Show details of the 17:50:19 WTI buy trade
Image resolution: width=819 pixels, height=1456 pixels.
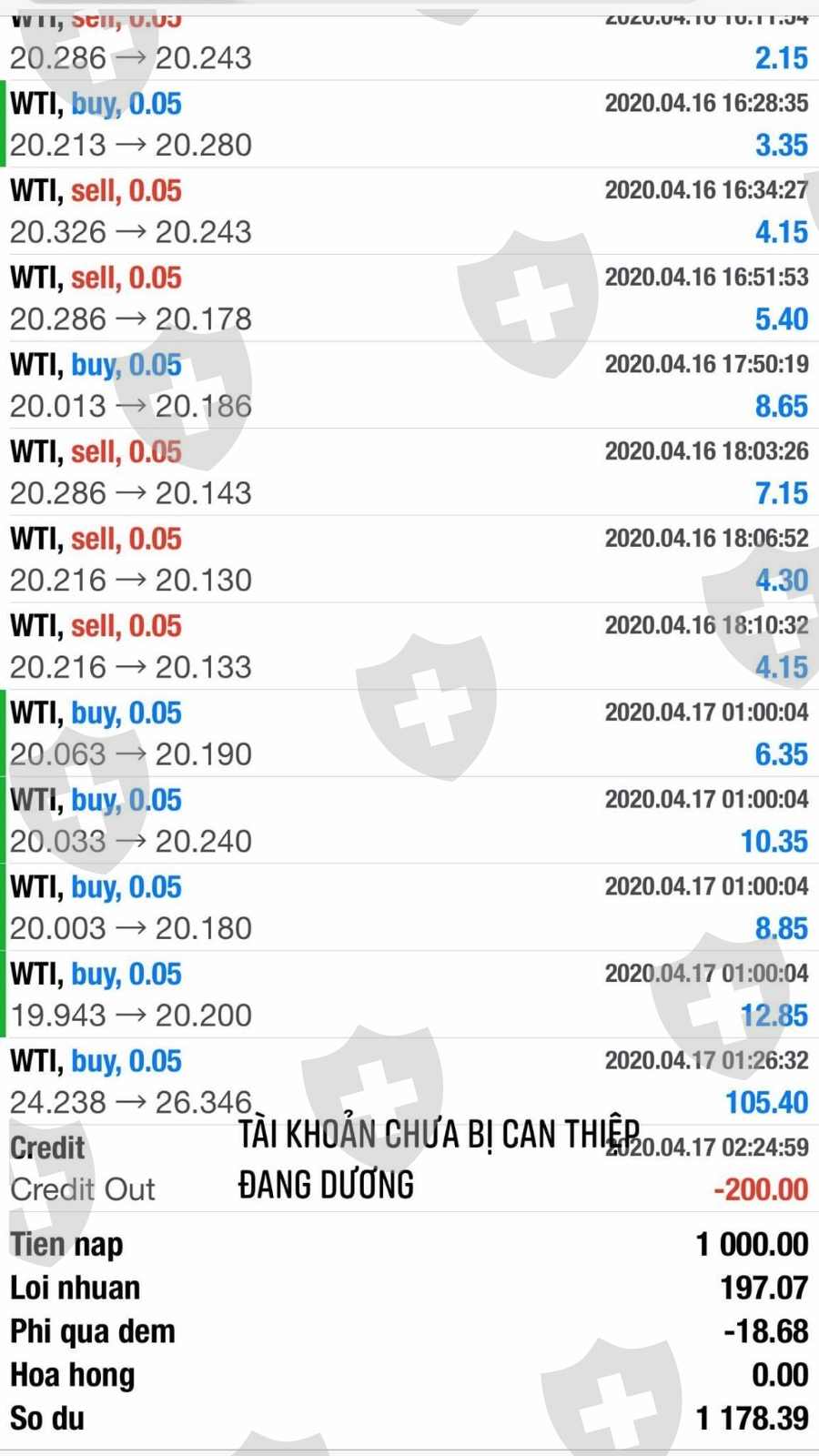409,386
